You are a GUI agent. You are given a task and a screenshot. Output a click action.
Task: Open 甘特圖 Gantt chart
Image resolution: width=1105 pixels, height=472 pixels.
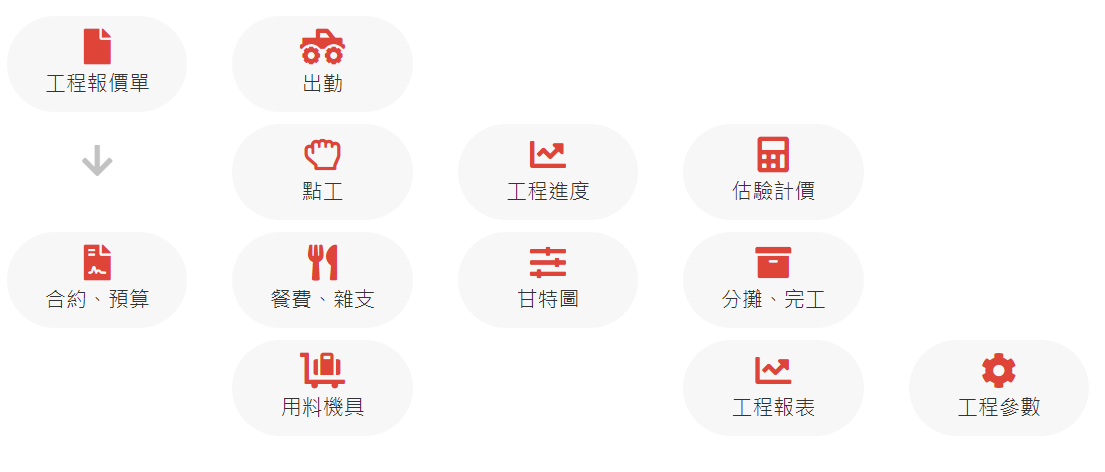[x=548, y=280]
